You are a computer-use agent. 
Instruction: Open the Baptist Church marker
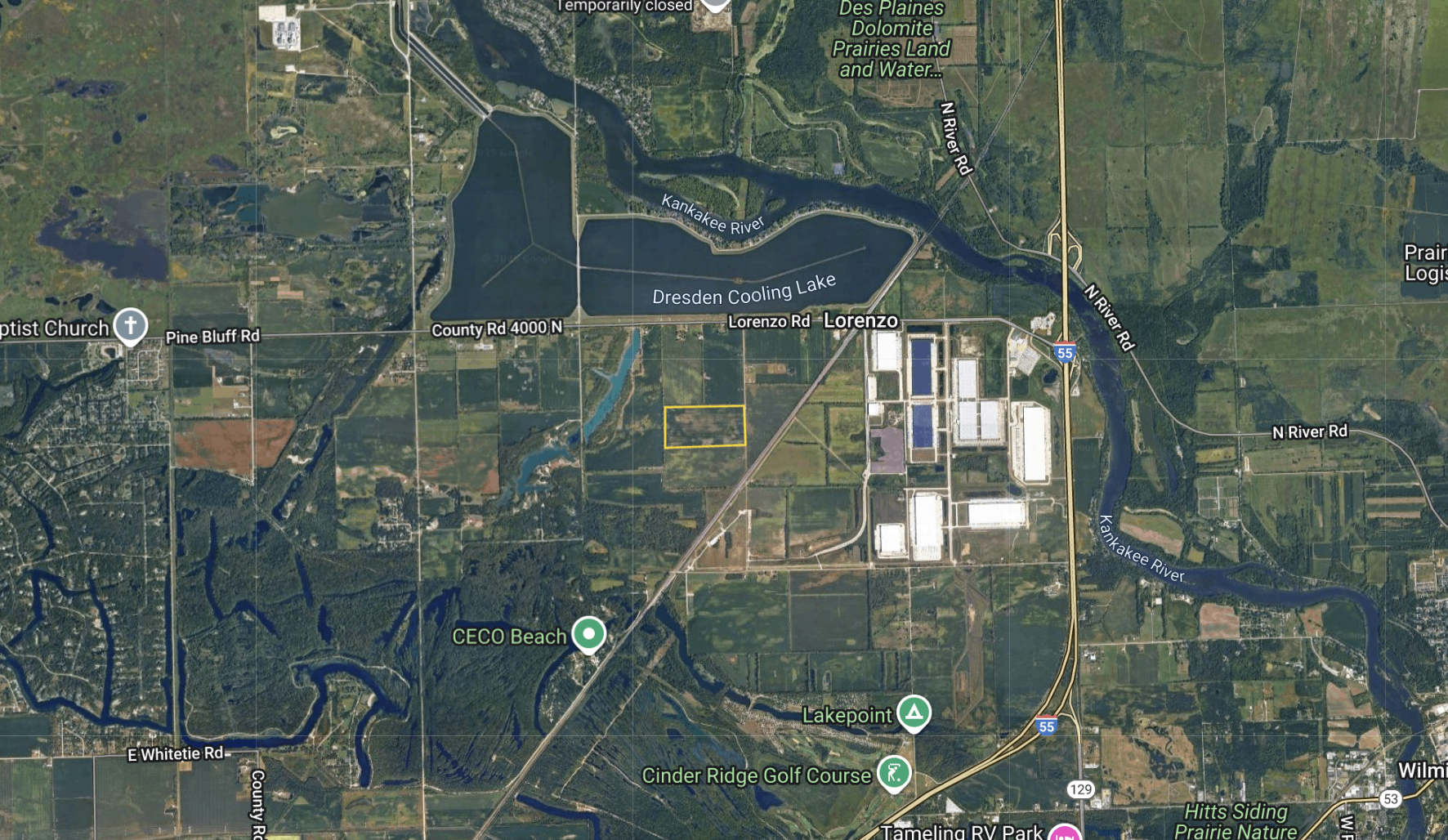tap(130, 326)
